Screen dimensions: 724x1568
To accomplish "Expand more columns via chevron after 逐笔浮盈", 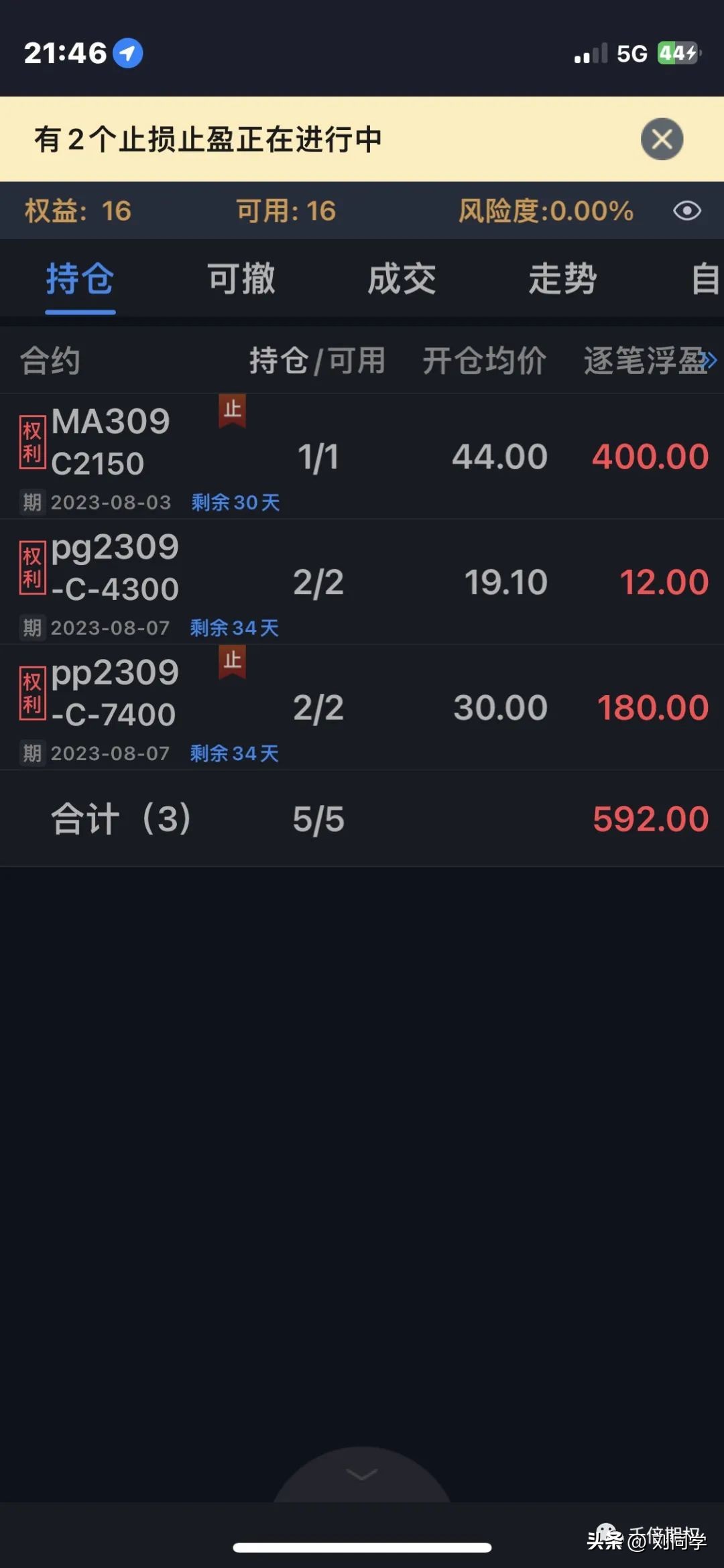I will pos(713,360).
